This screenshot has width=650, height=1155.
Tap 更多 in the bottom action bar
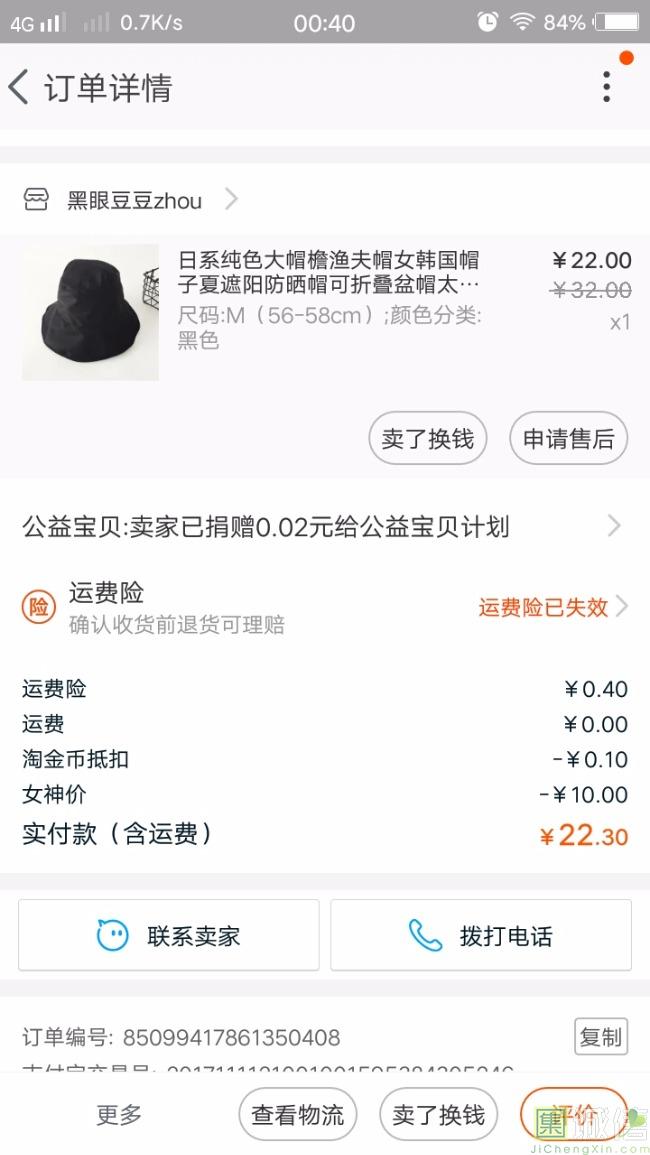pyautogui.click(x=119, y=1115)
